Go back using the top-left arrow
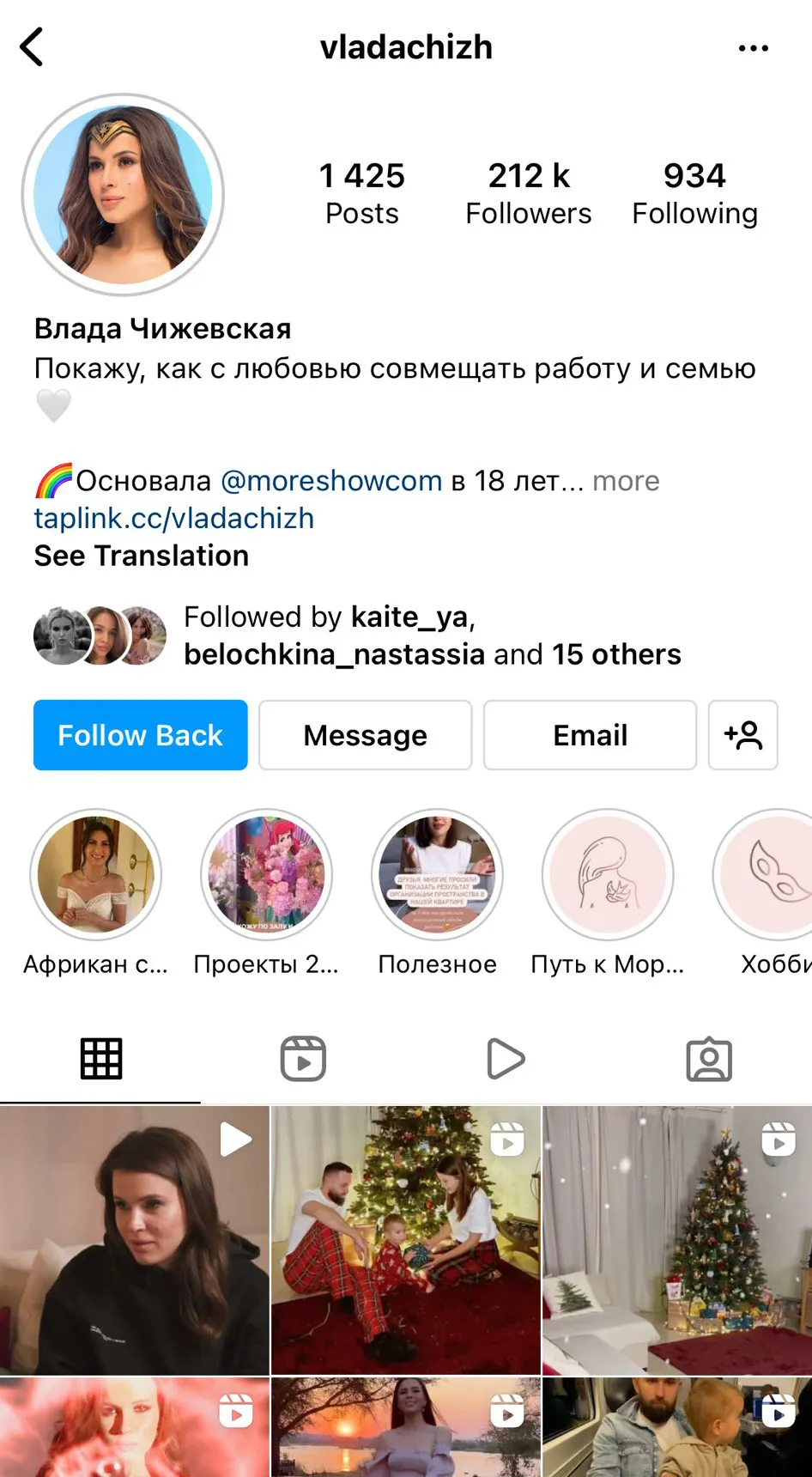Viewport: 812px width, 1477px height. click(x=32, y=47)
